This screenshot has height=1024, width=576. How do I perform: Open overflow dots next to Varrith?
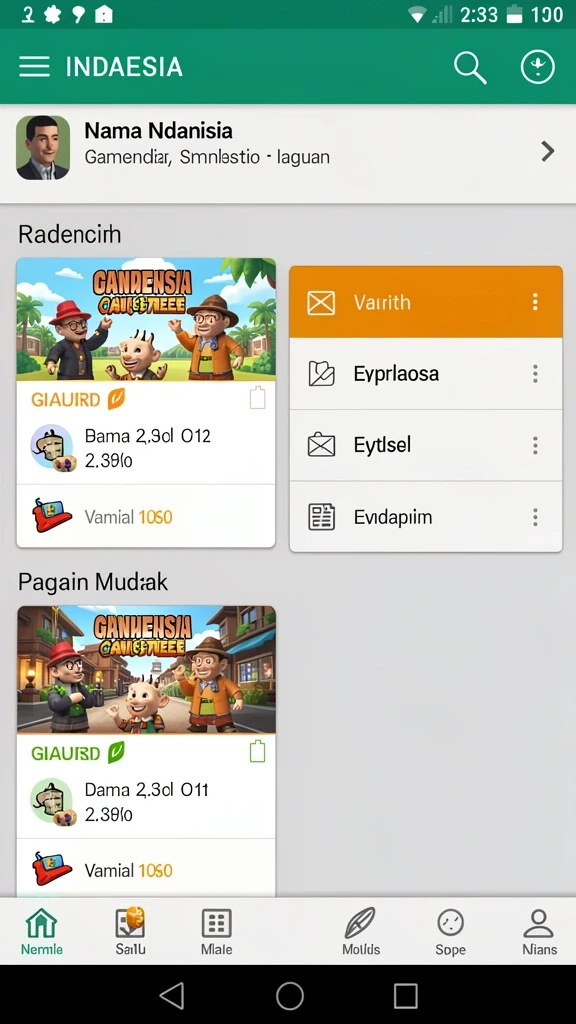coord(535,302)
